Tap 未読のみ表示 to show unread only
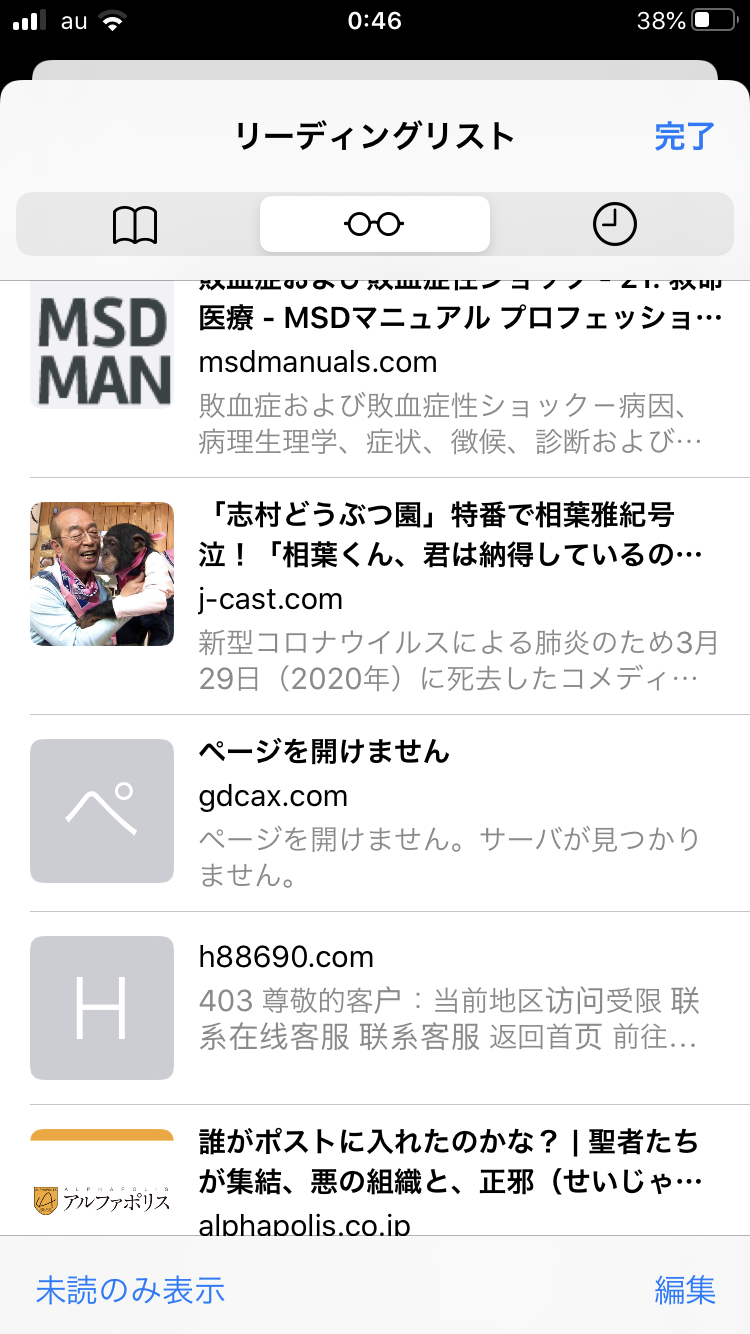 coord(130,1290)
